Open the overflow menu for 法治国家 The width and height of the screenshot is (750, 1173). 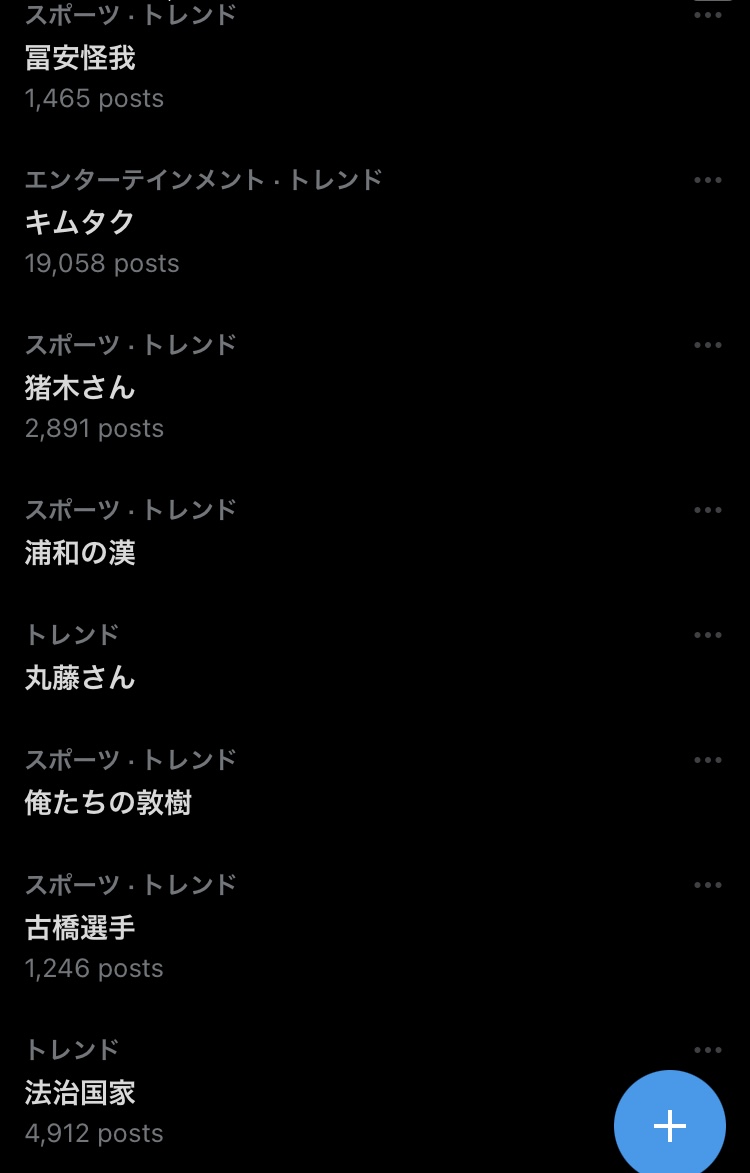point(707,1050)
